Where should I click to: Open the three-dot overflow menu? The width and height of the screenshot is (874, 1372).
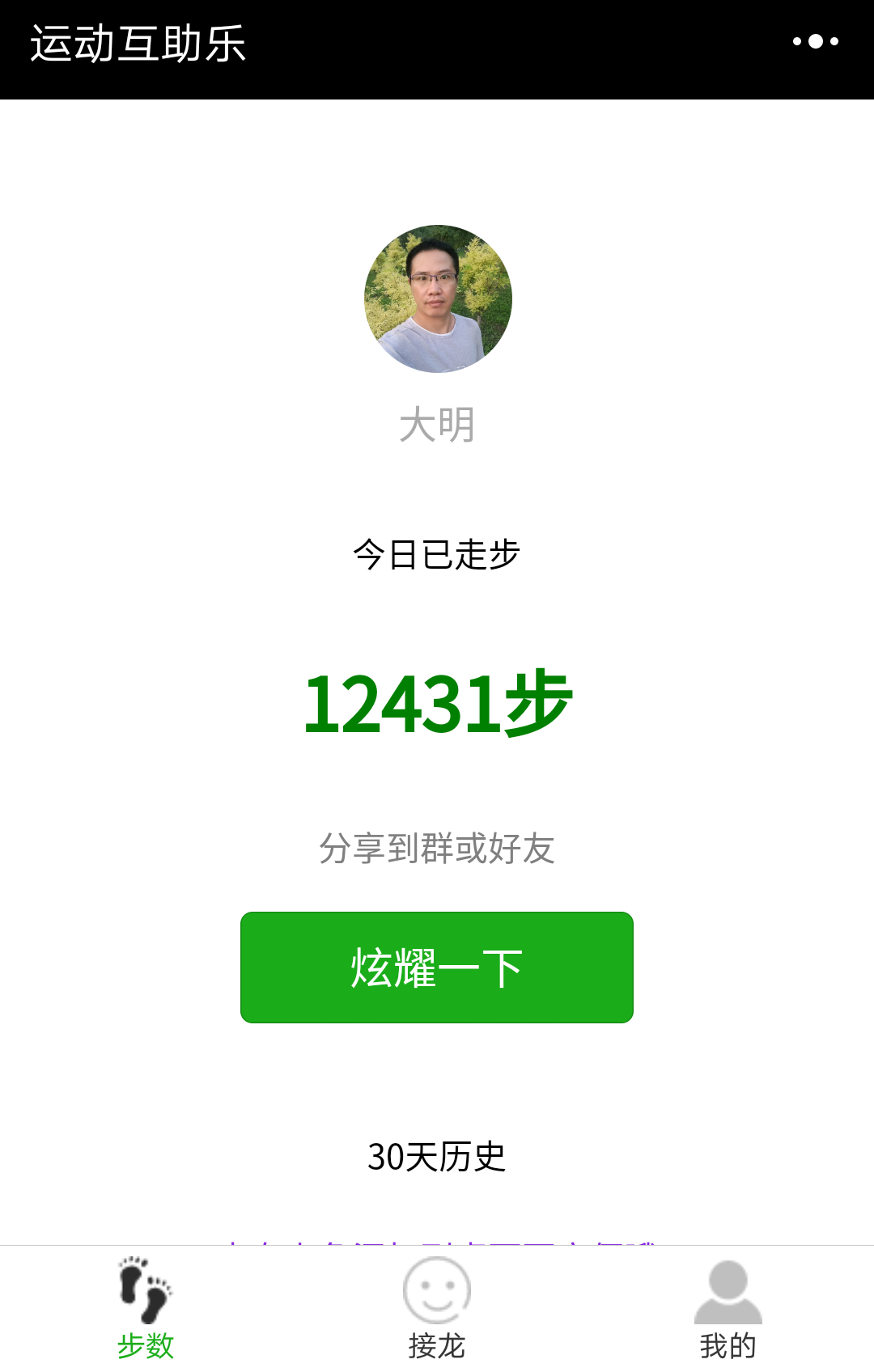coord(815,41)
